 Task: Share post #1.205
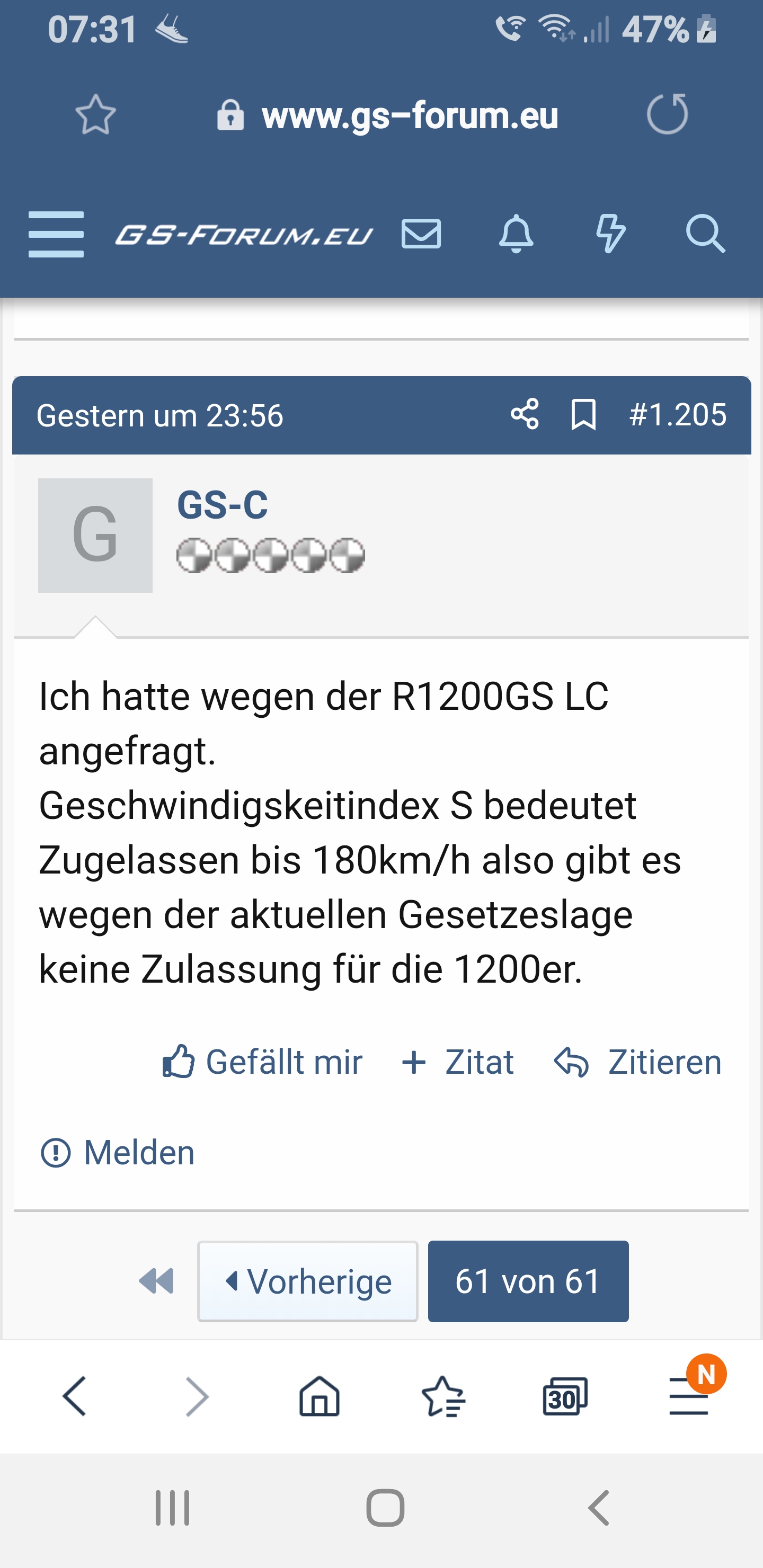524,415
